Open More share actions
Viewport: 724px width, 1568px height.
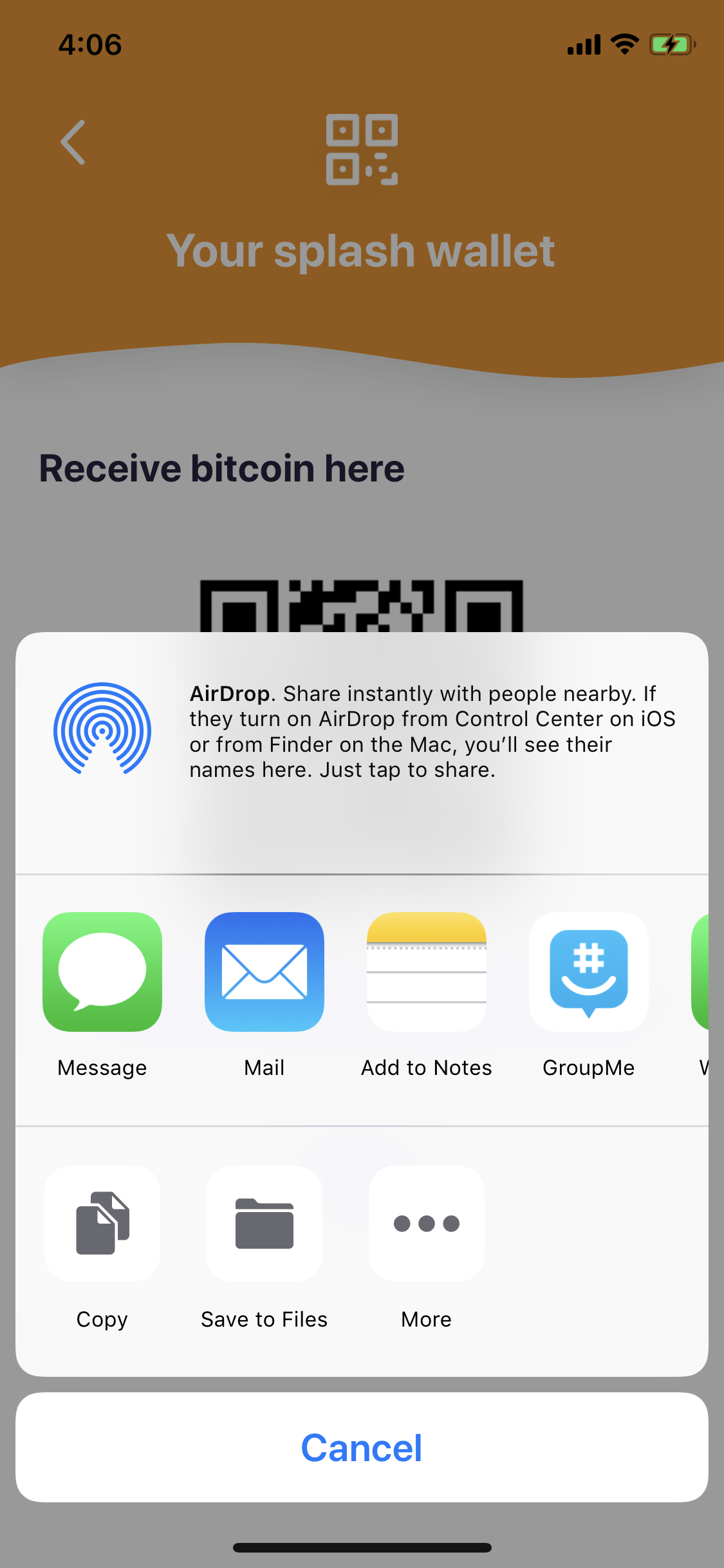426,1223
